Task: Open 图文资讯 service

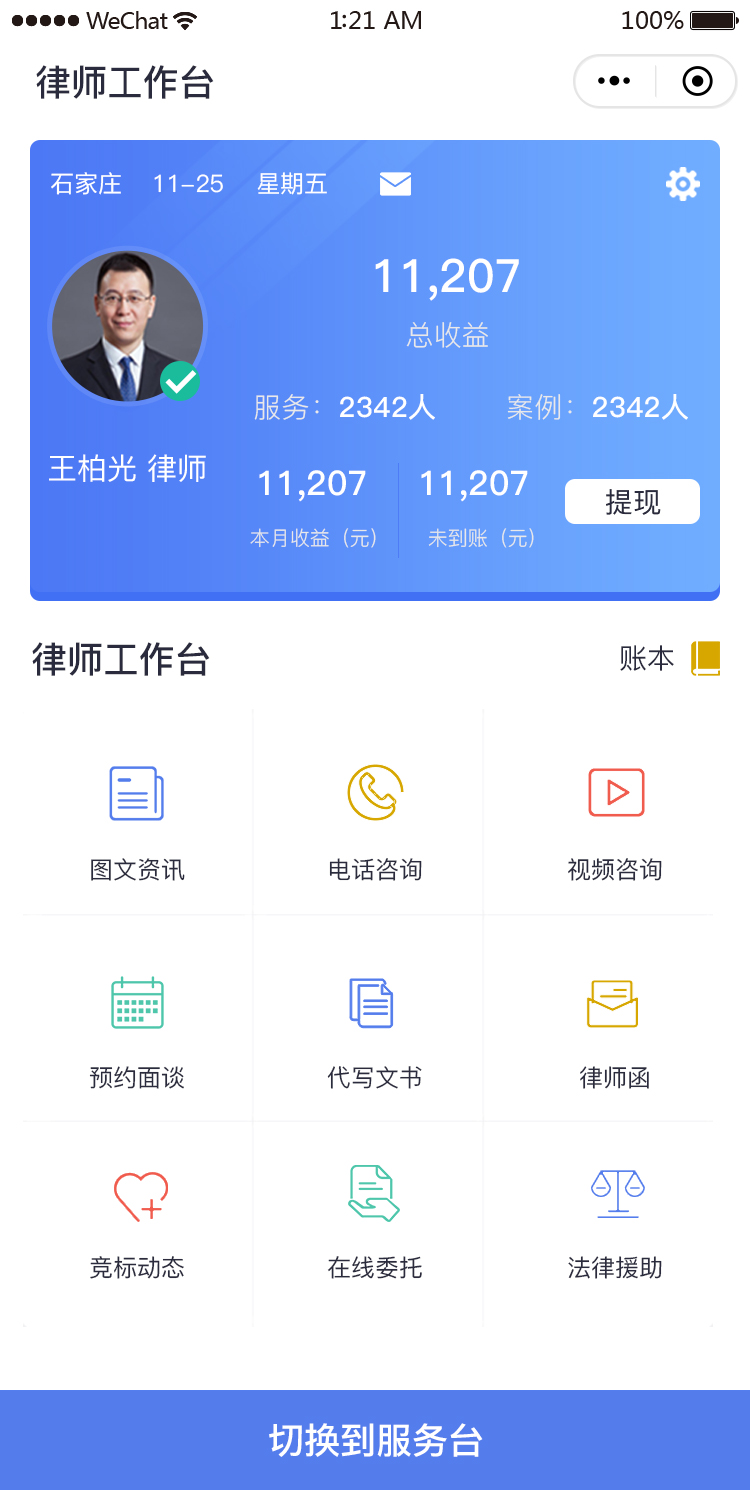Action: pyautogui.click(x=137, y=820)
